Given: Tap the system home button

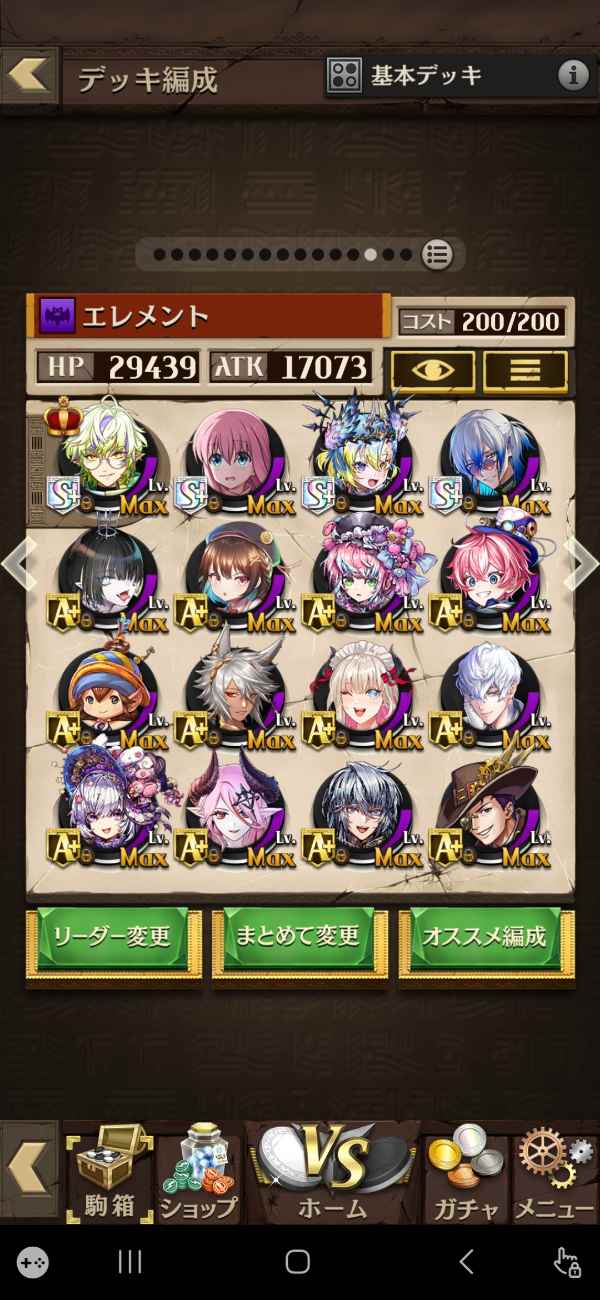Looking at the screenshot, I should click(298, 1262).
